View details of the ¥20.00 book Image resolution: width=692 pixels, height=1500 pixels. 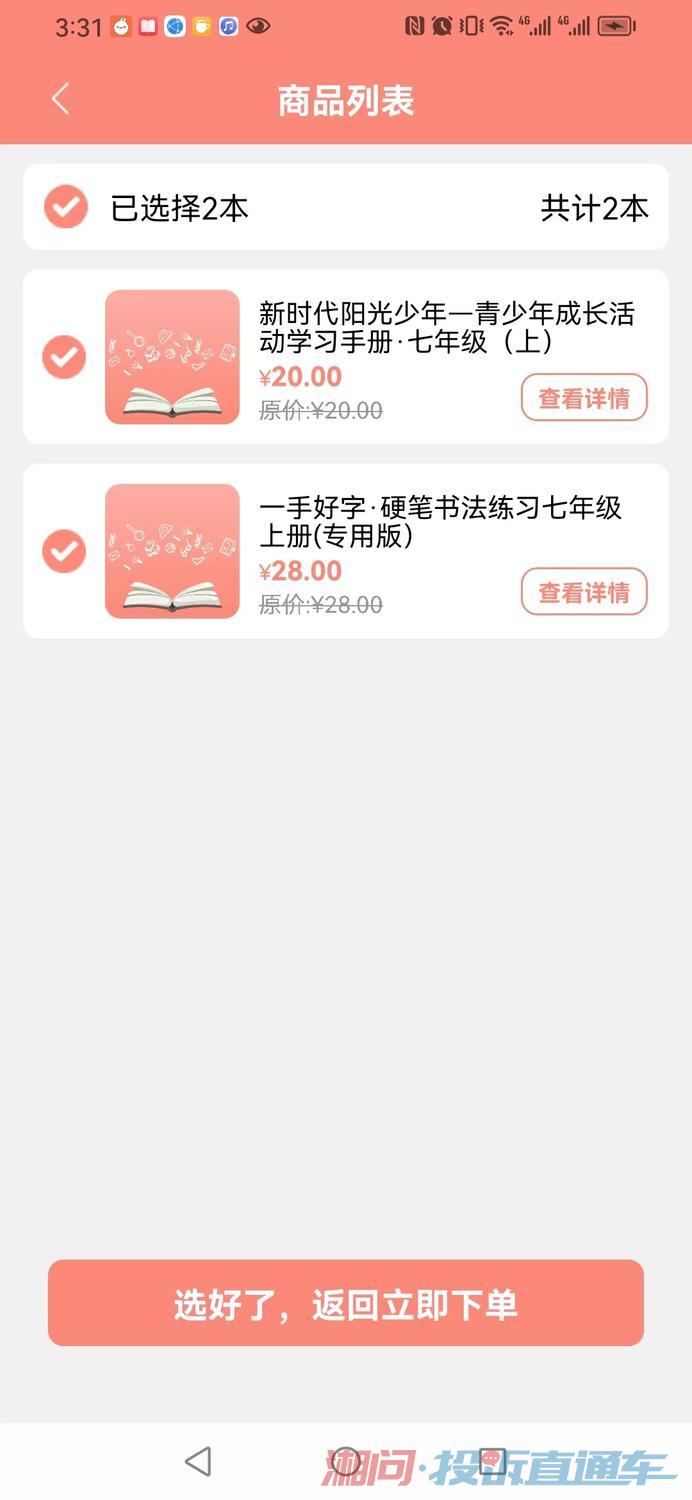point(584,398)
